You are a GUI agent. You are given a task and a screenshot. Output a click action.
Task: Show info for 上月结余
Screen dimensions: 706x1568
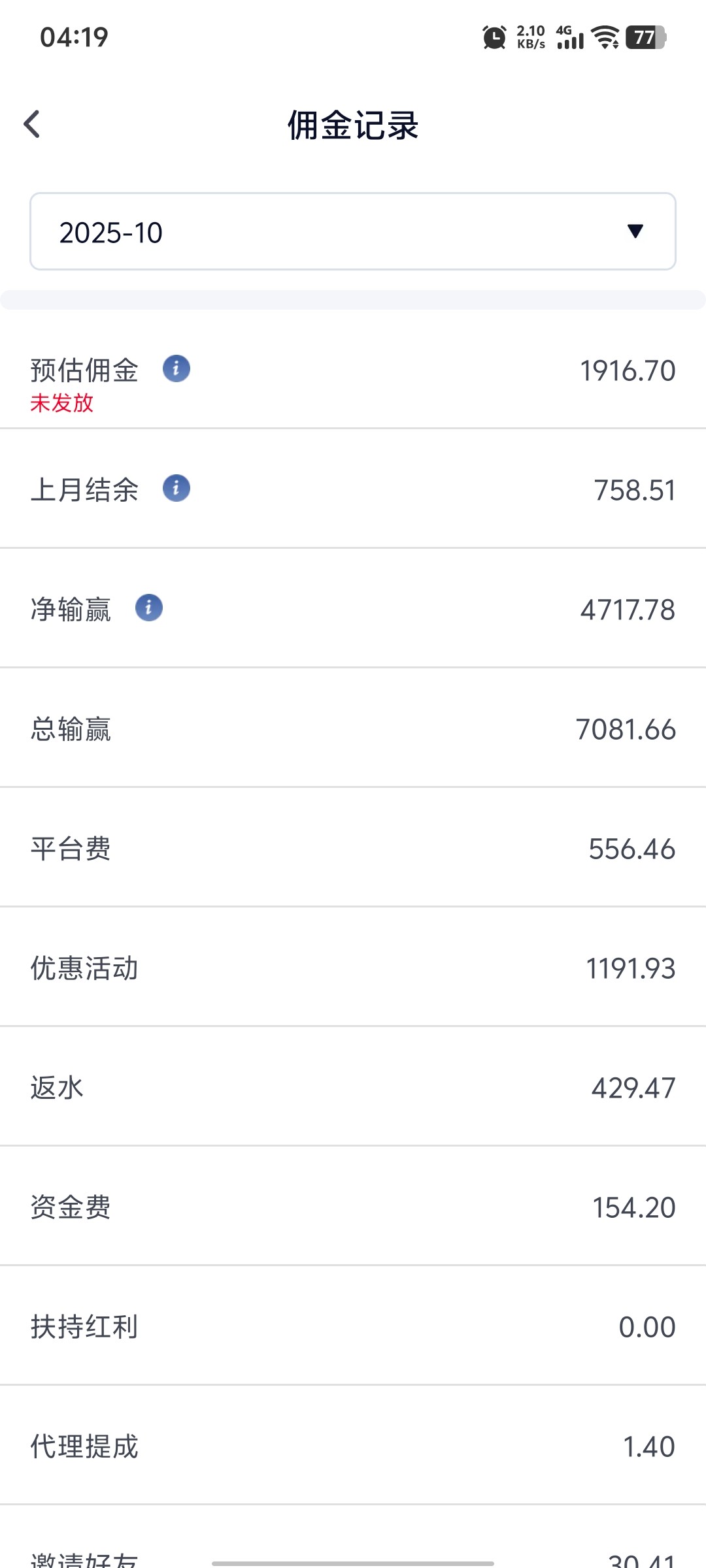point(176,488)
